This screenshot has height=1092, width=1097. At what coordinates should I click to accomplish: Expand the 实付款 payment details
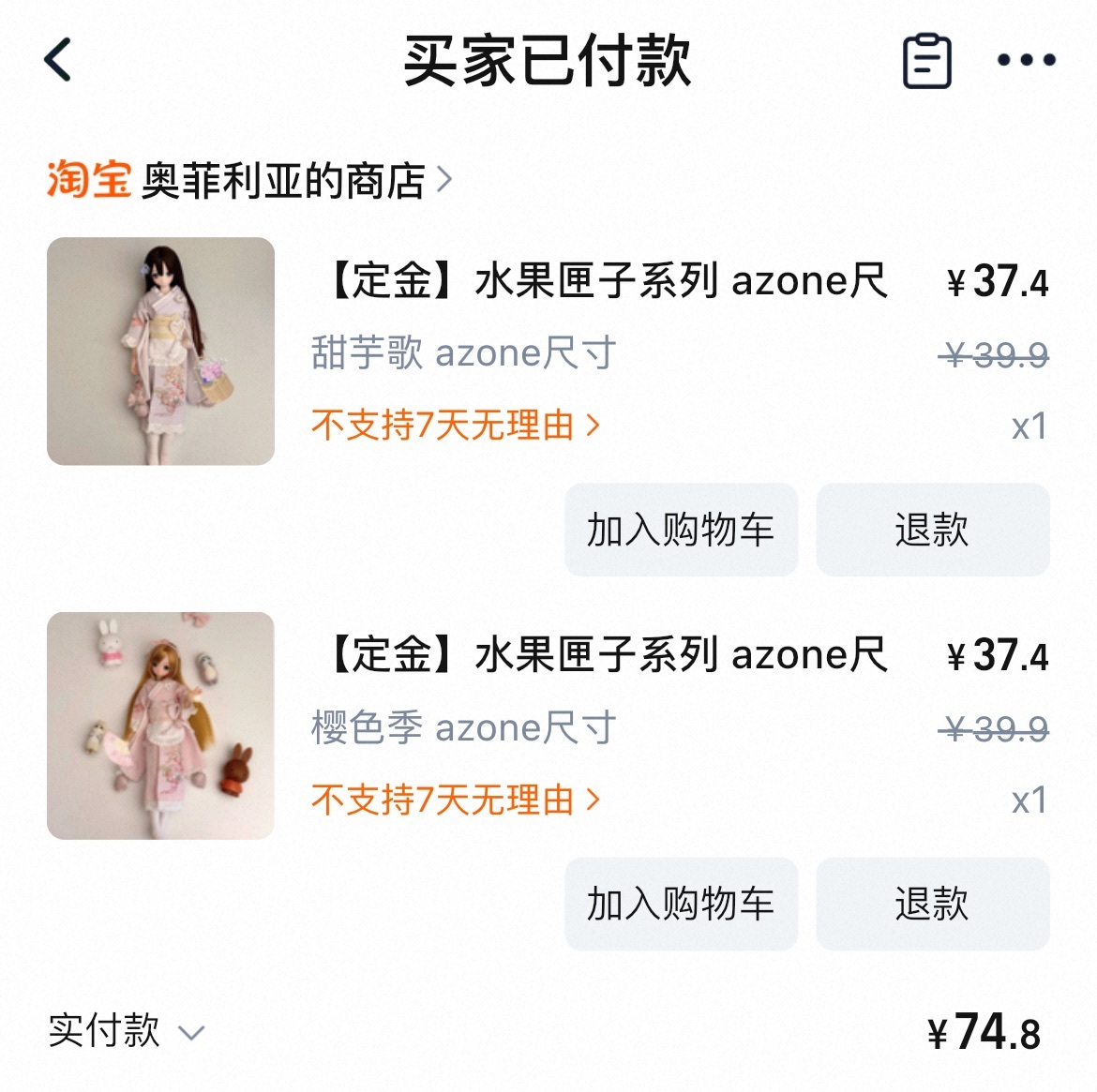pos(127,1031)
